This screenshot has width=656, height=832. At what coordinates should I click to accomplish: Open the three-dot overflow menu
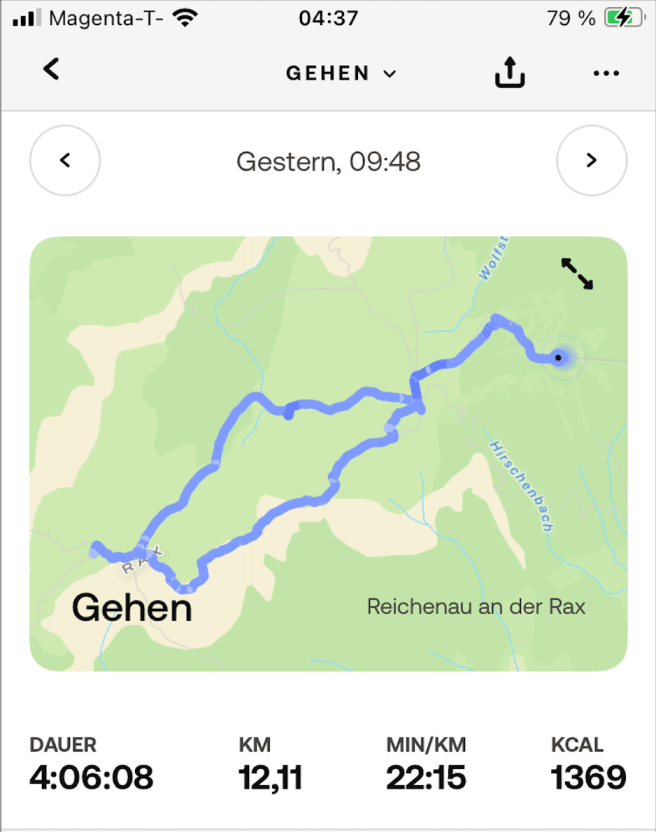click(606, 73)
